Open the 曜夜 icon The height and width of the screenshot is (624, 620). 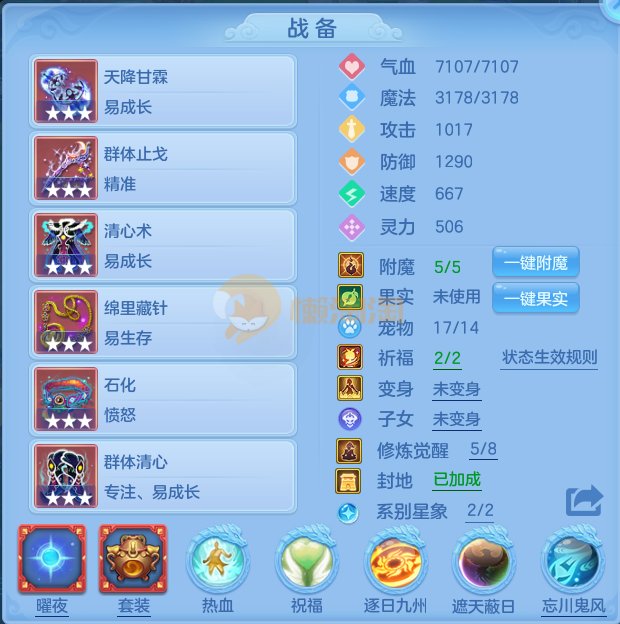click(51, 560)
